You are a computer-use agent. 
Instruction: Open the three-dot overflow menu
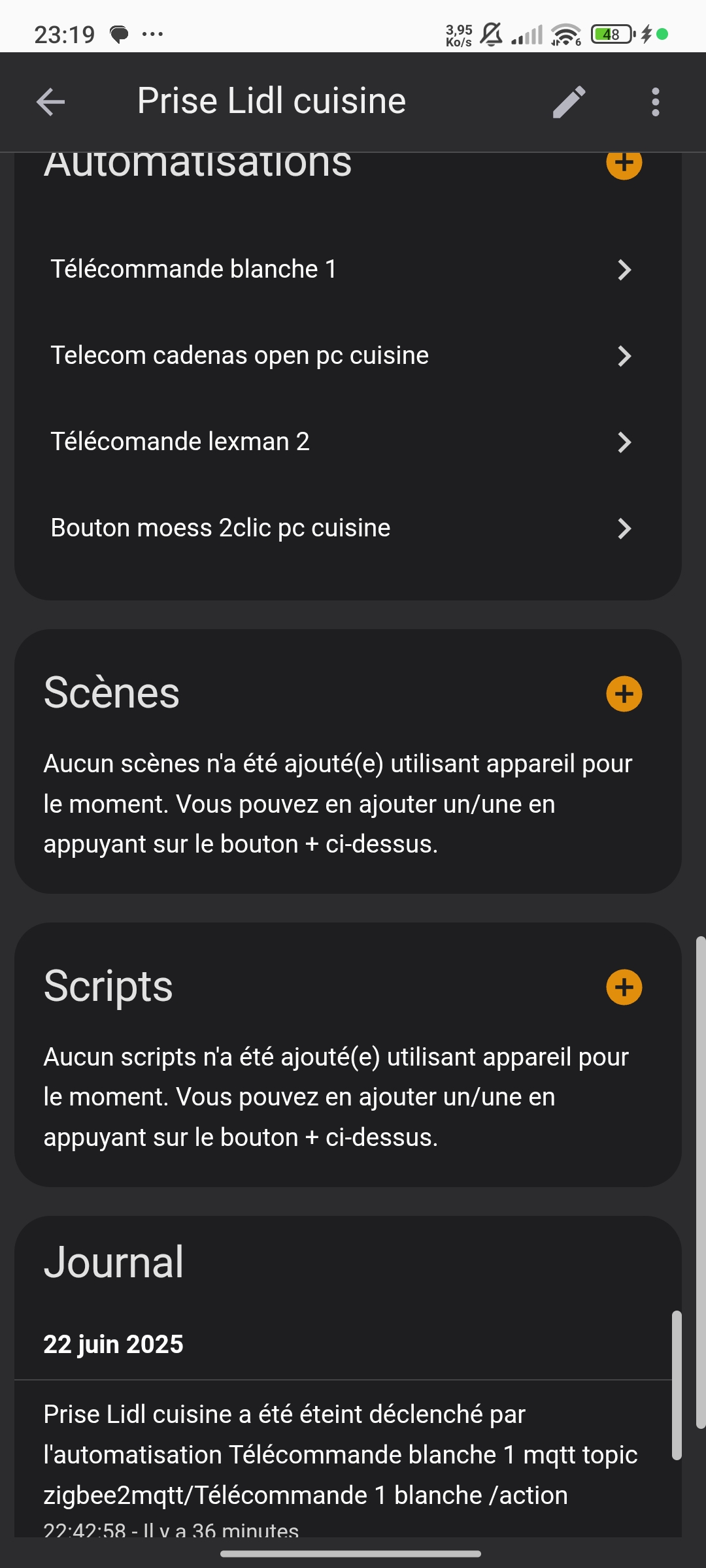[x=655, y=102]
